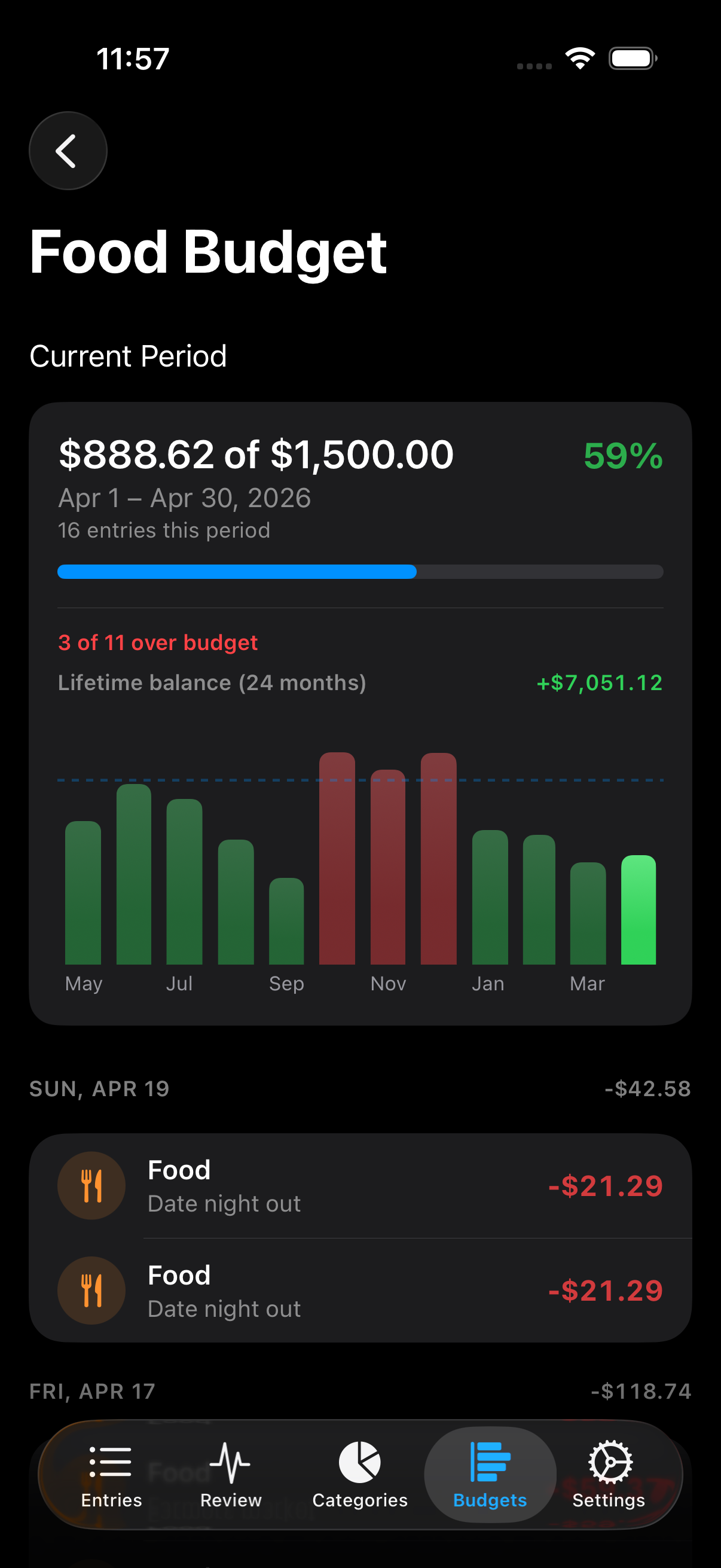Tap the budget progress bar
721x1568 pixels.
(360, 571)
